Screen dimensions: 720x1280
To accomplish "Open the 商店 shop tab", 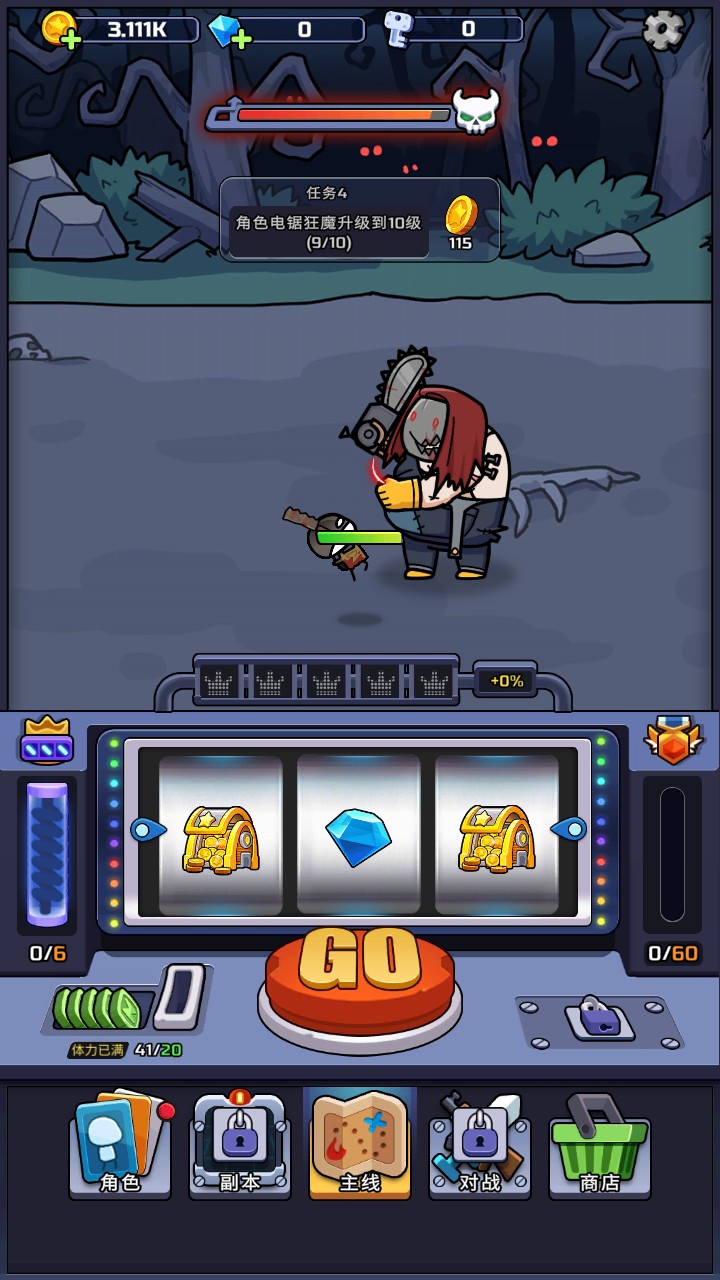I will [600, 1145].
